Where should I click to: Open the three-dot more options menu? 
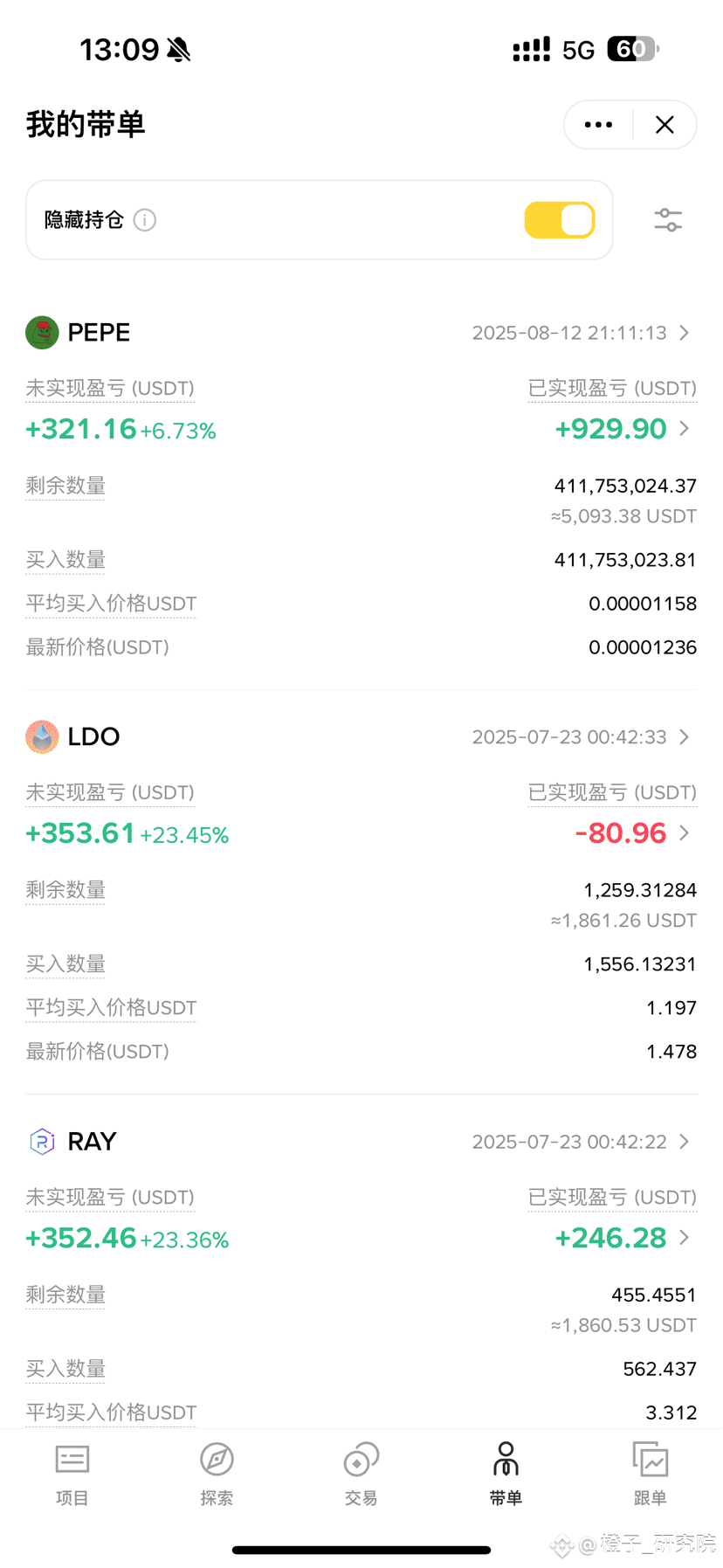point(598,125)
